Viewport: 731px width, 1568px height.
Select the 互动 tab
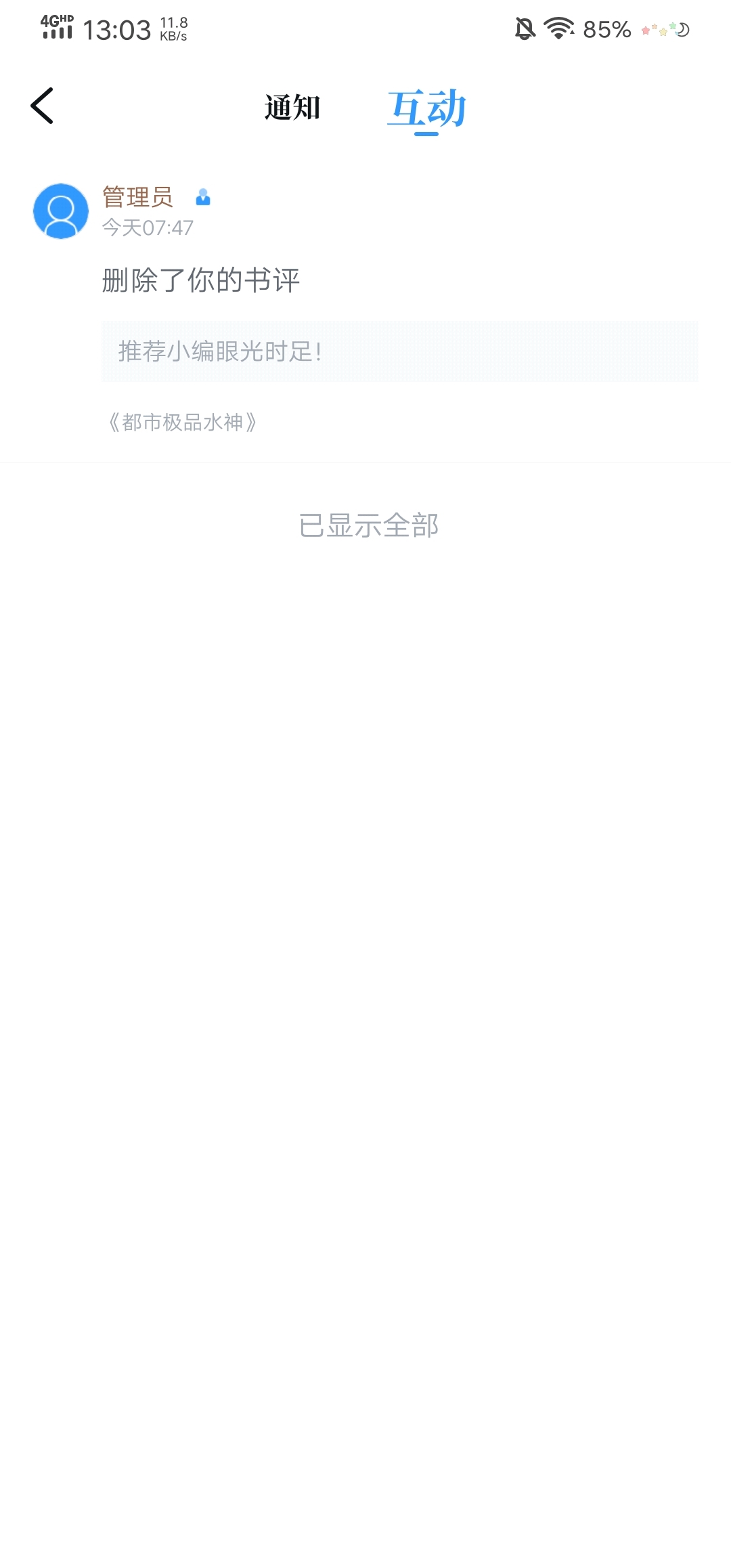426,109
